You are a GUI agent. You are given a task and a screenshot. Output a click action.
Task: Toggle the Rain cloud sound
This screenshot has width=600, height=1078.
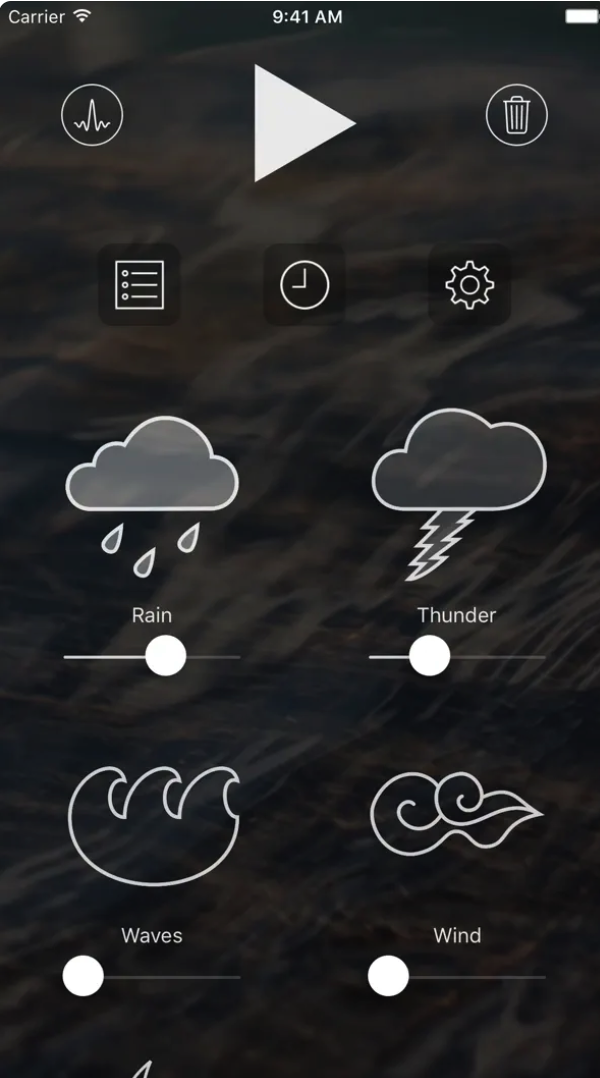[152, 490]
